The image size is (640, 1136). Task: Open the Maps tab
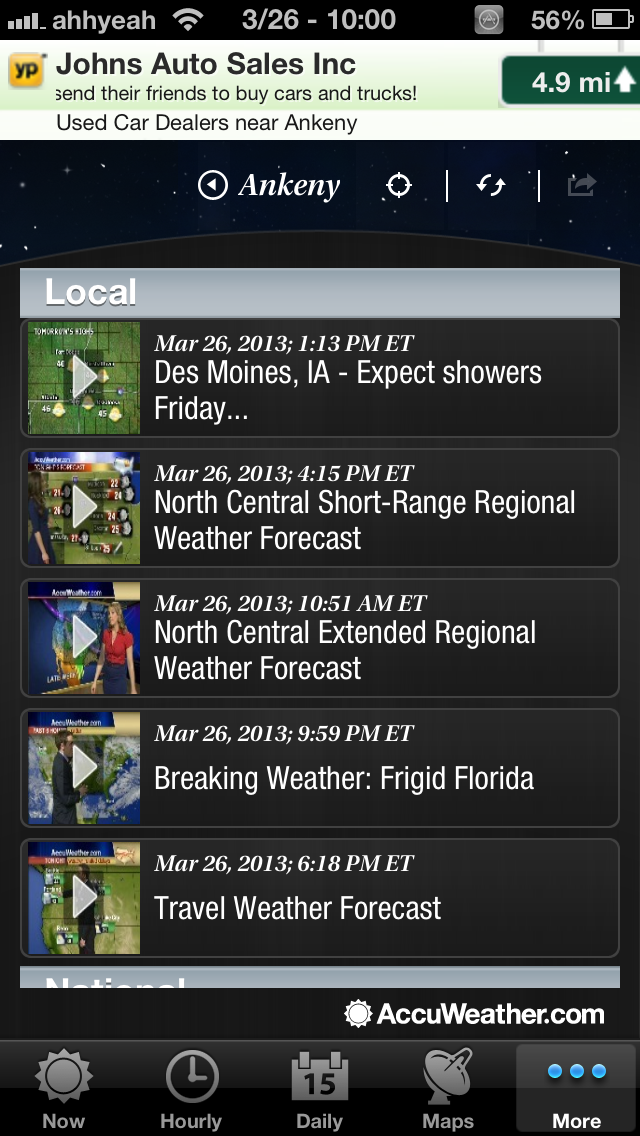click(x=447, y=1090)
